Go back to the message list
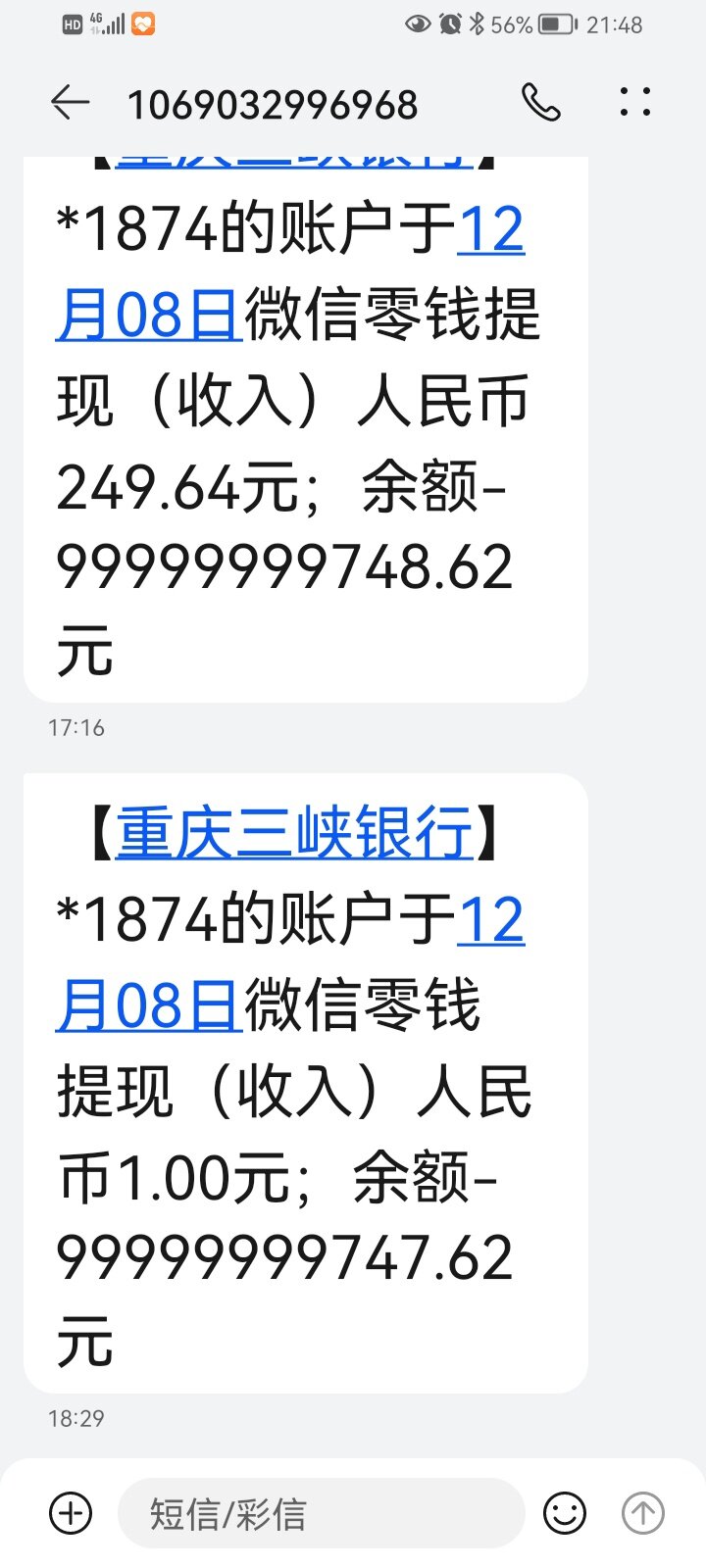 (70, 103)
